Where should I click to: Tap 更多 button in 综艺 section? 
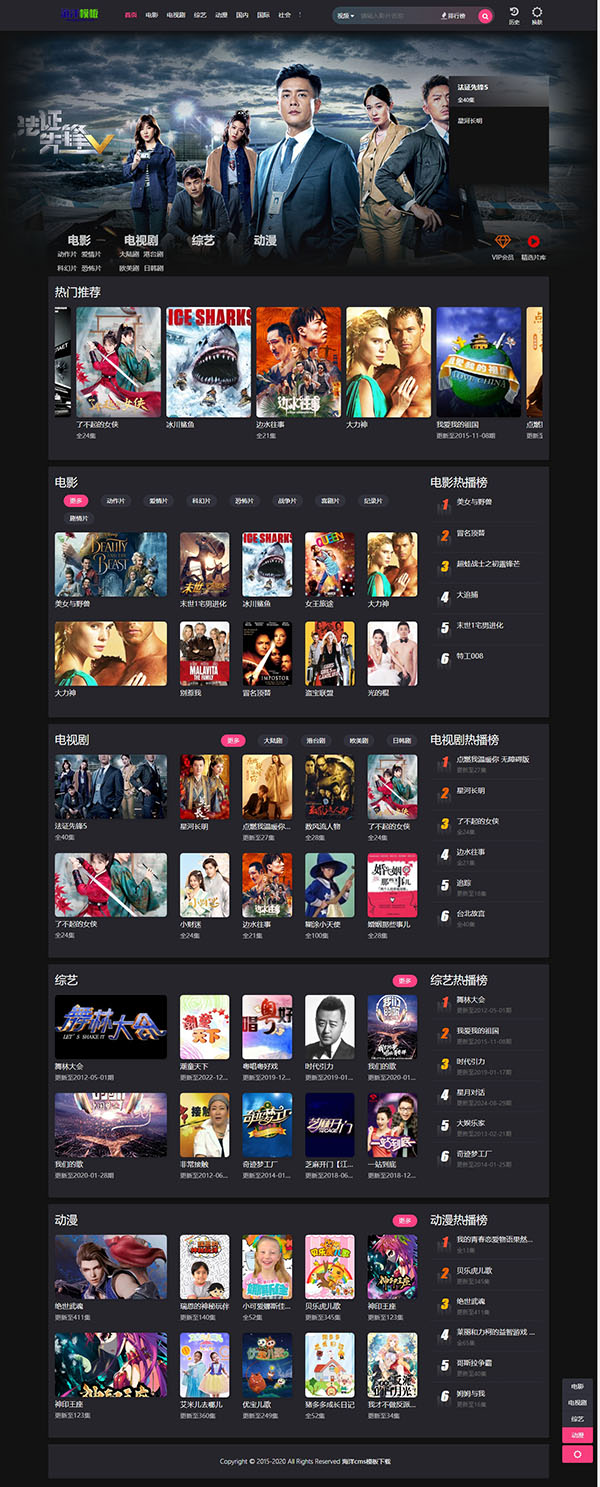404,980
